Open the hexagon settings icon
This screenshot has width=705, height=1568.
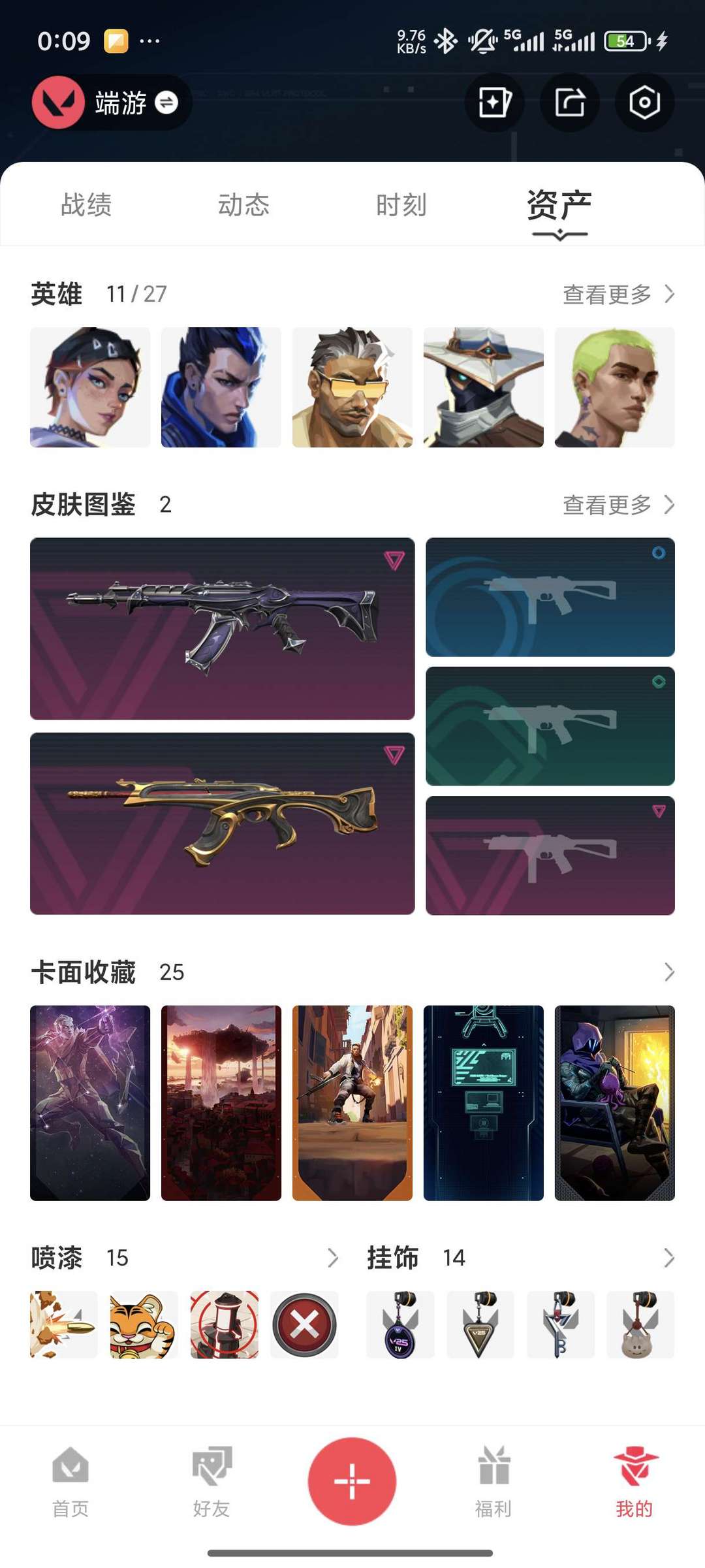(644, 103)
